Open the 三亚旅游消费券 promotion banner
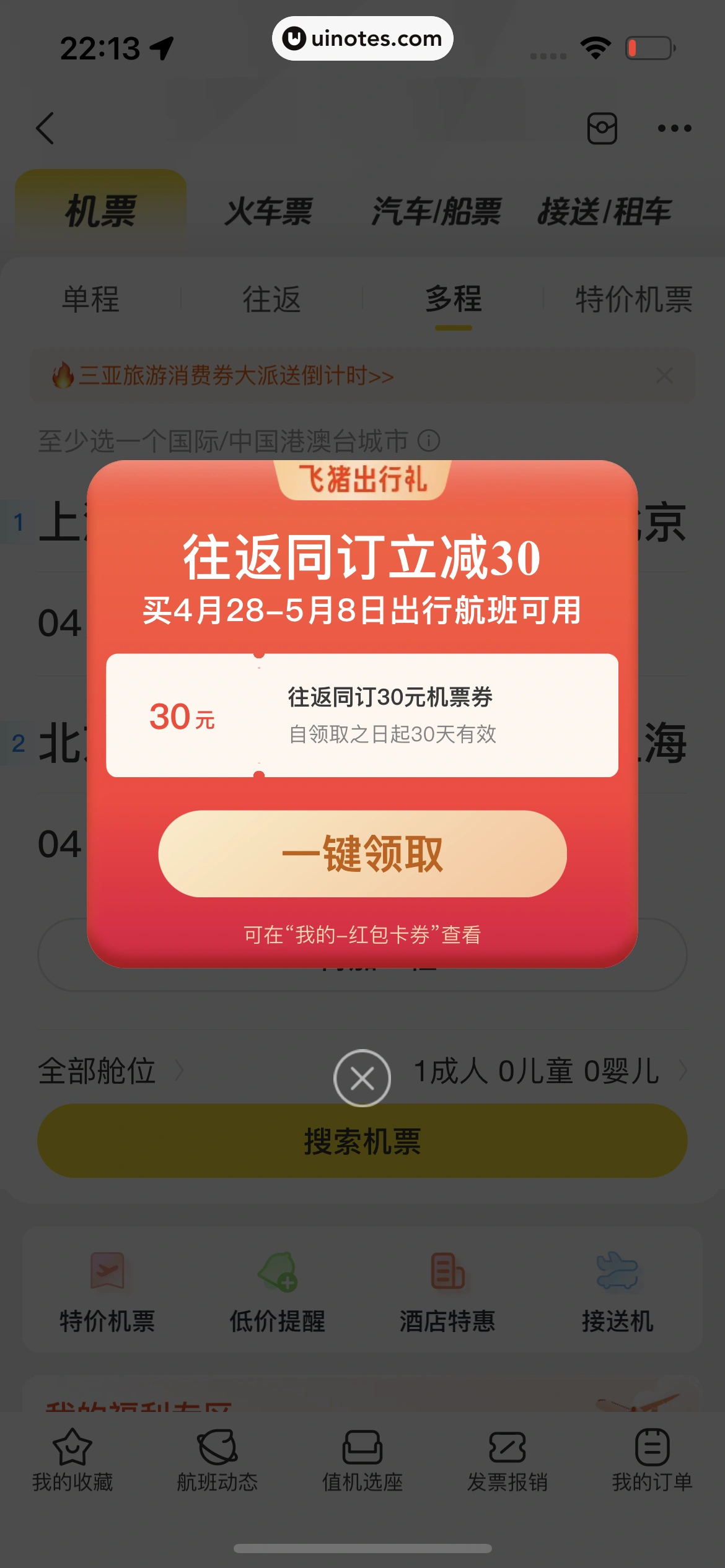Viewport: 725px width, 1568px height. (x=235, y=376)
